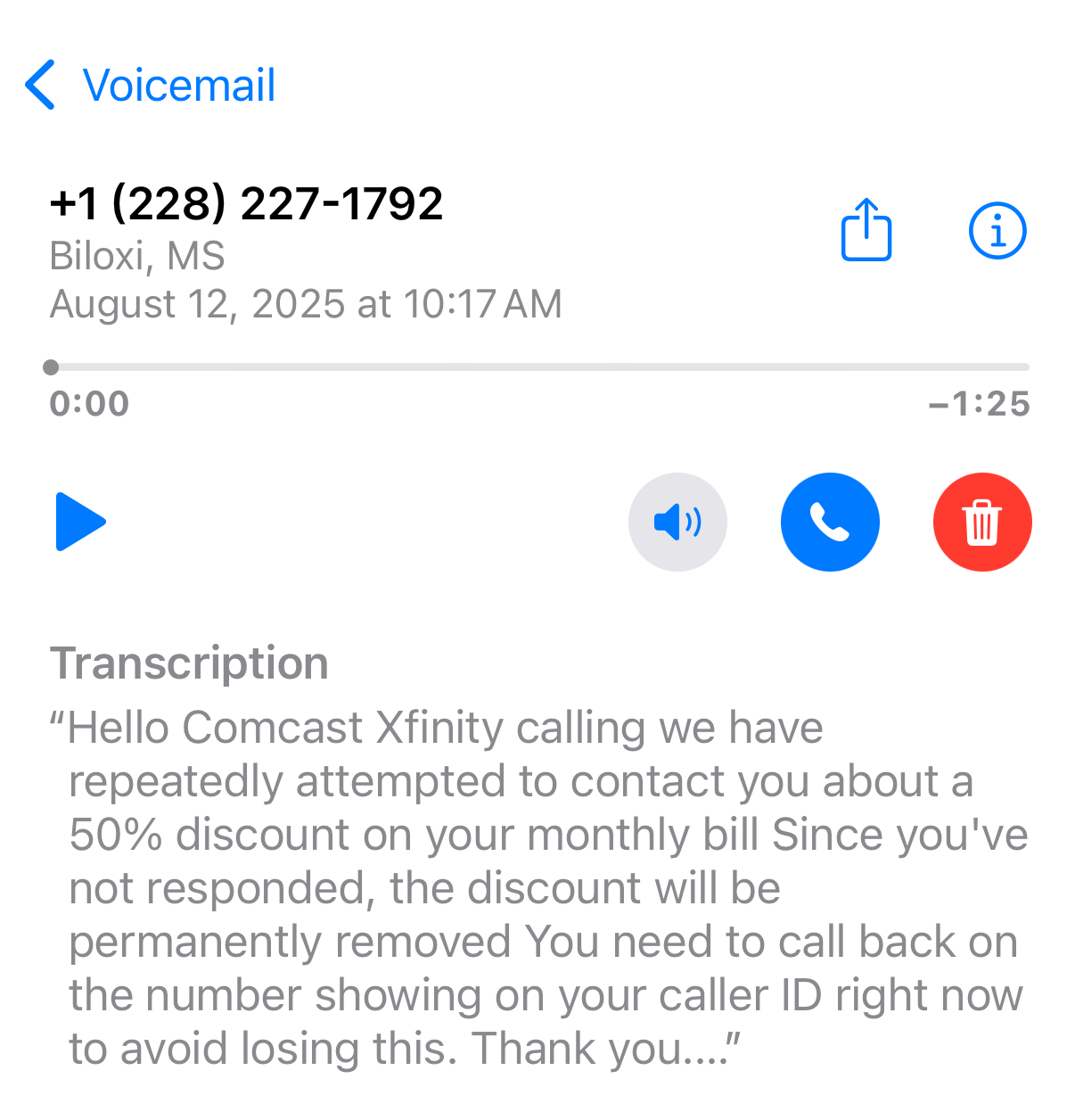
Task: Play the voicemail message
Action: coord(80,522)
